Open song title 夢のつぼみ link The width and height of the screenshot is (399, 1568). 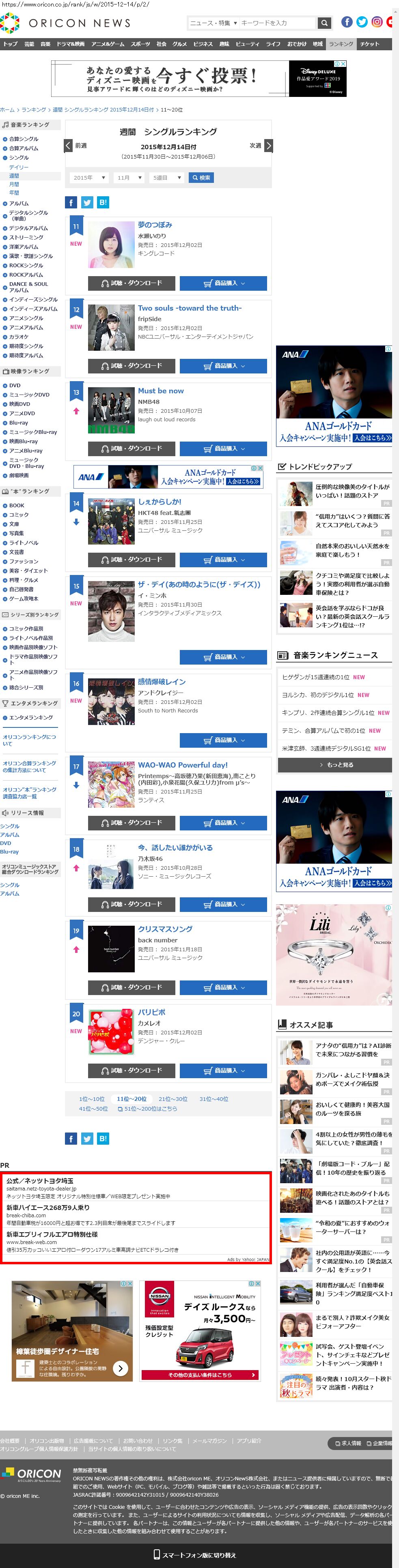tap(155, 225)
